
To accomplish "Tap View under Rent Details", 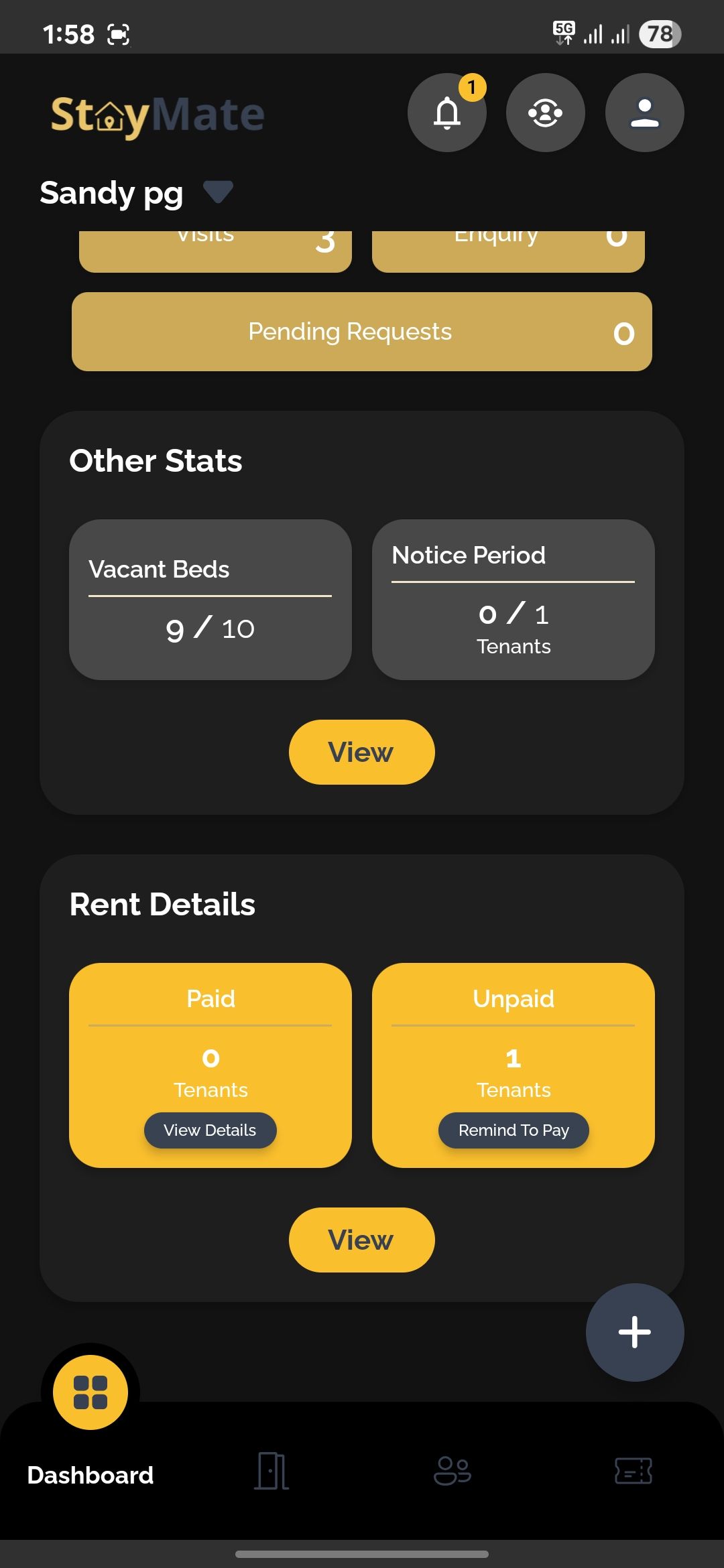I will tap(361, 1240).
